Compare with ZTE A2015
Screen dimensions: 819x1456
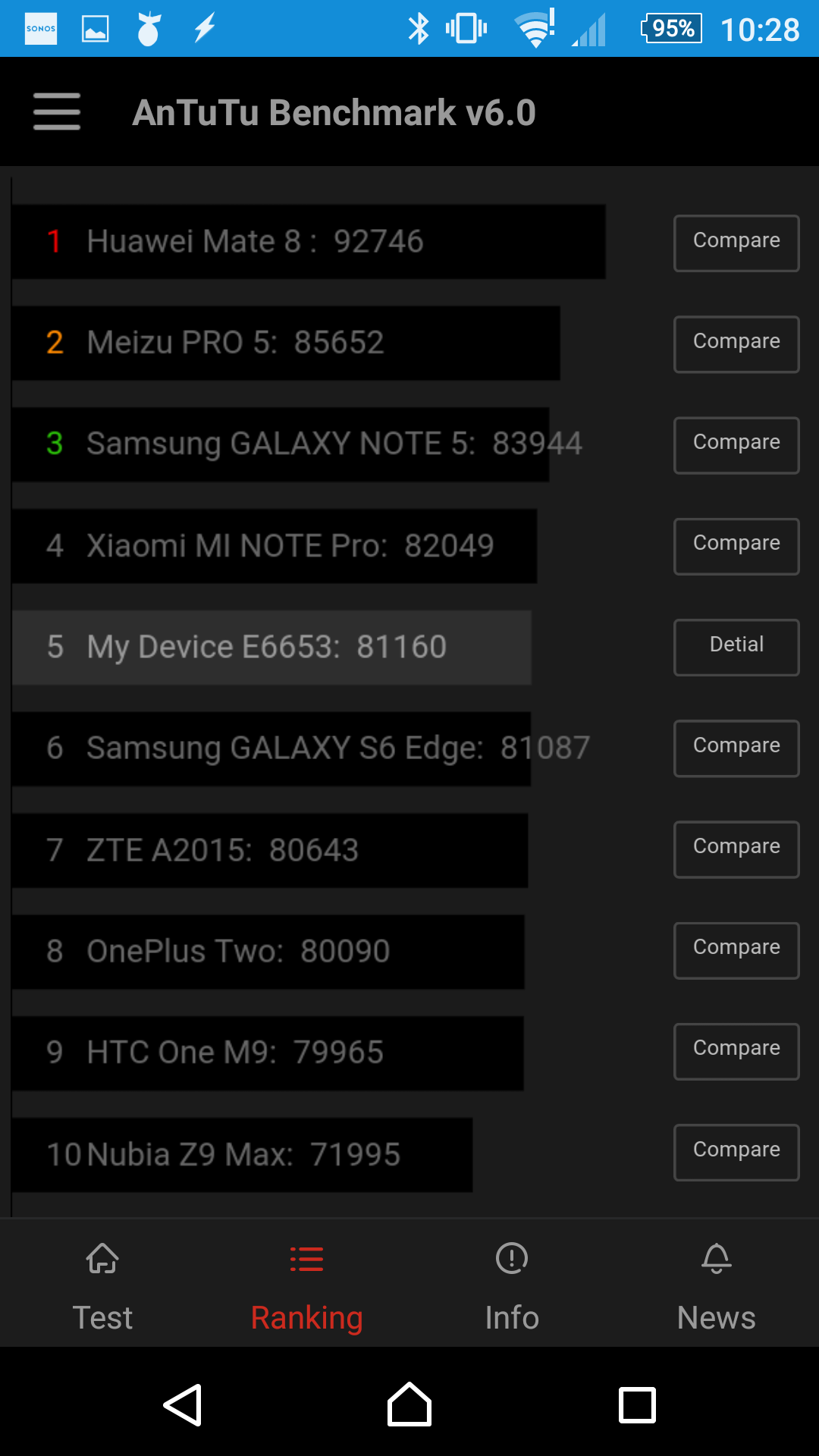tap(736, 849)
